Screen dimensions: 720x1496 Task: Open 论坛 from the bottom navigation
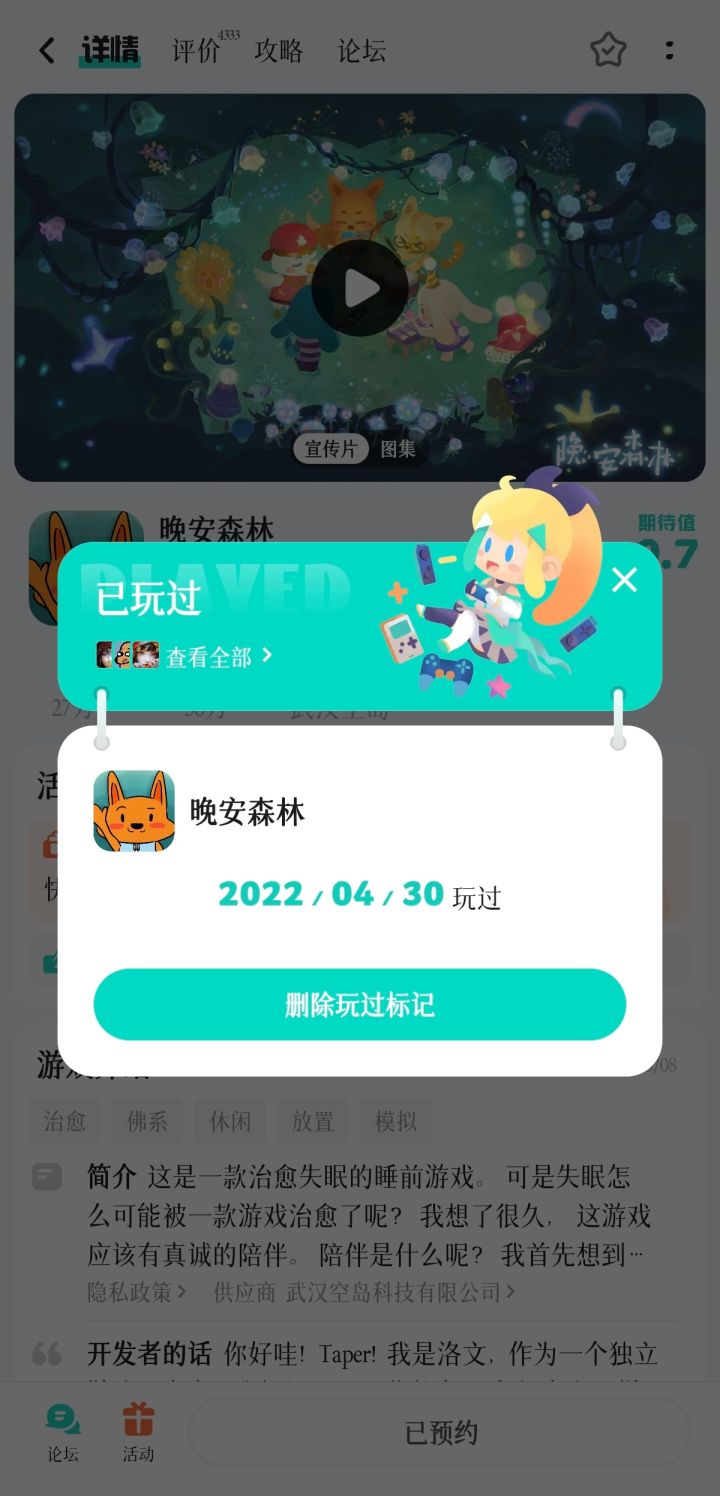tap(62, 1430)
